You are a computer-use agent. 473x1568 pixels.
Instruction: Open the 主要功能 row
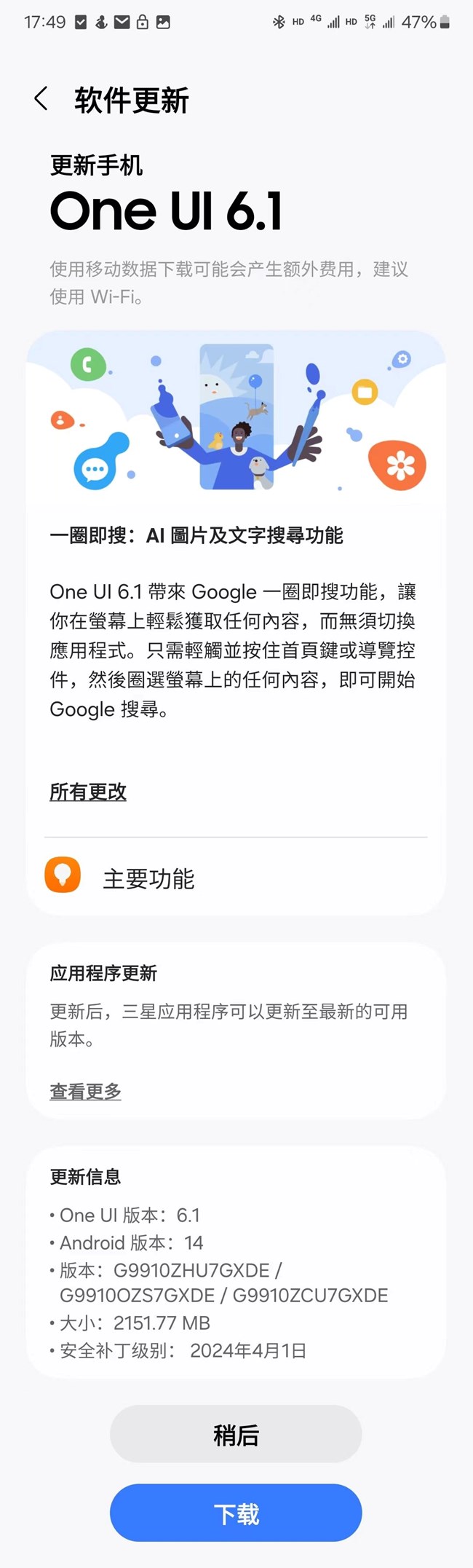[236, 878]
